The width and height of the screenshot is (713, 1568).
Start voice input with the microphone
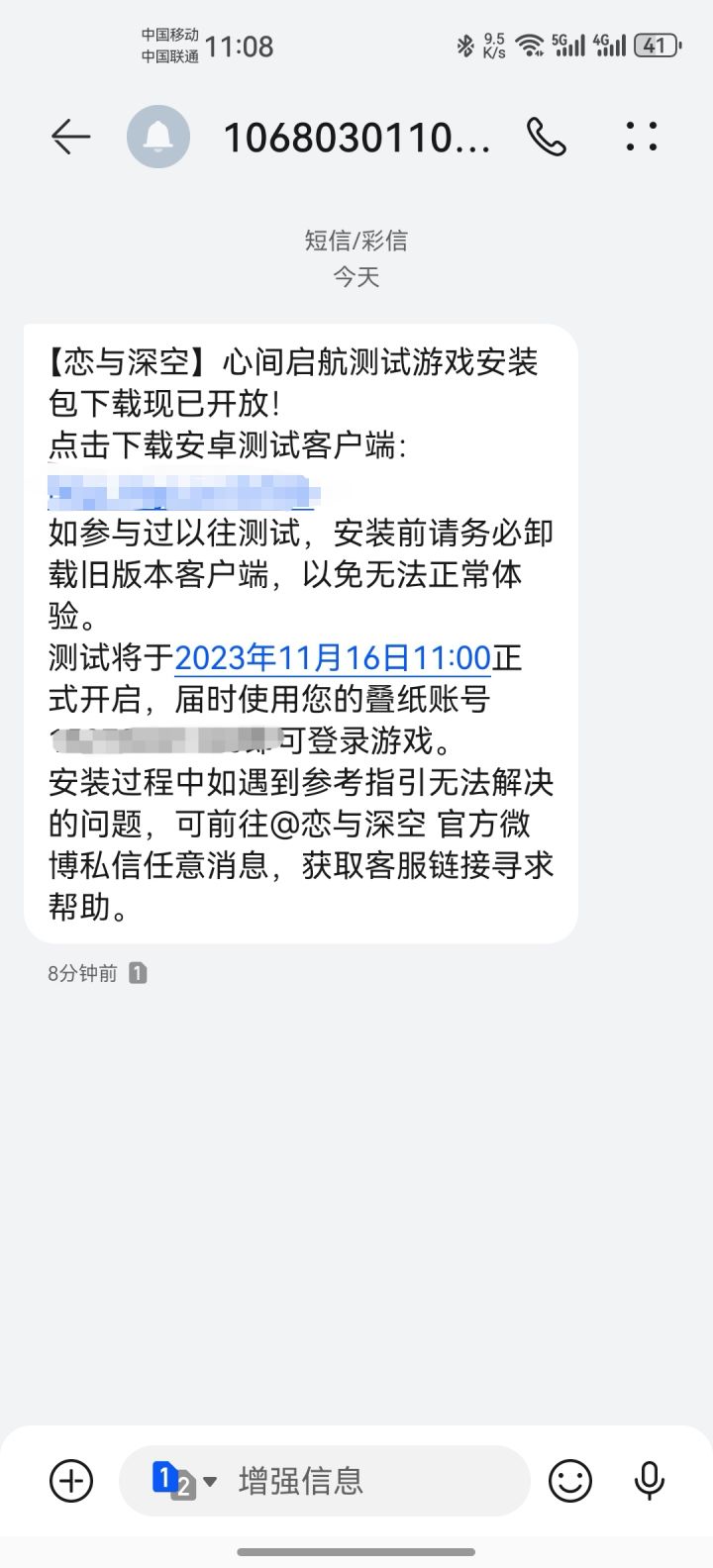click(650, 1481)
